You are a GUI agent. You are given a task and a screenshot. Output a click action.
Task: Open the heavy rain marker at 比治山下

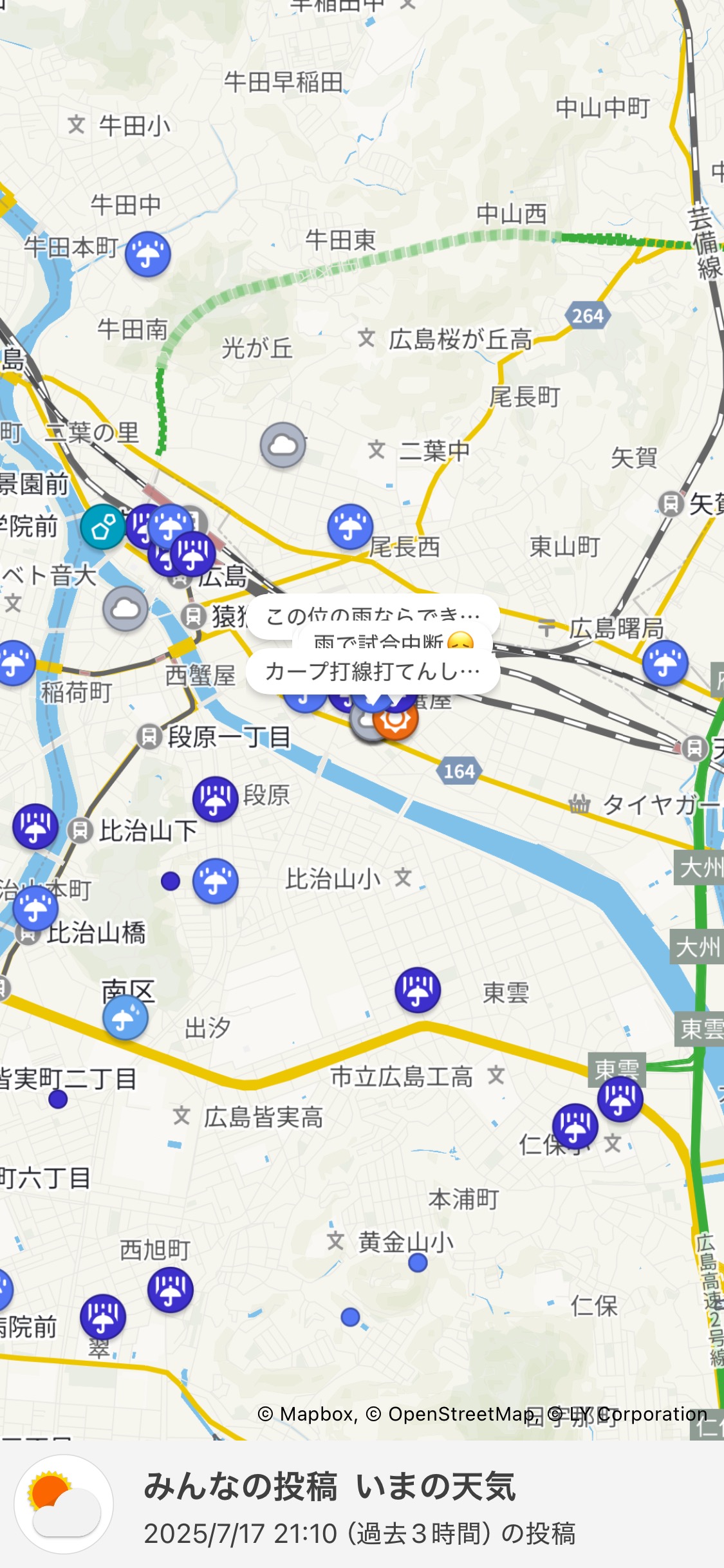(x=35, y=826)
